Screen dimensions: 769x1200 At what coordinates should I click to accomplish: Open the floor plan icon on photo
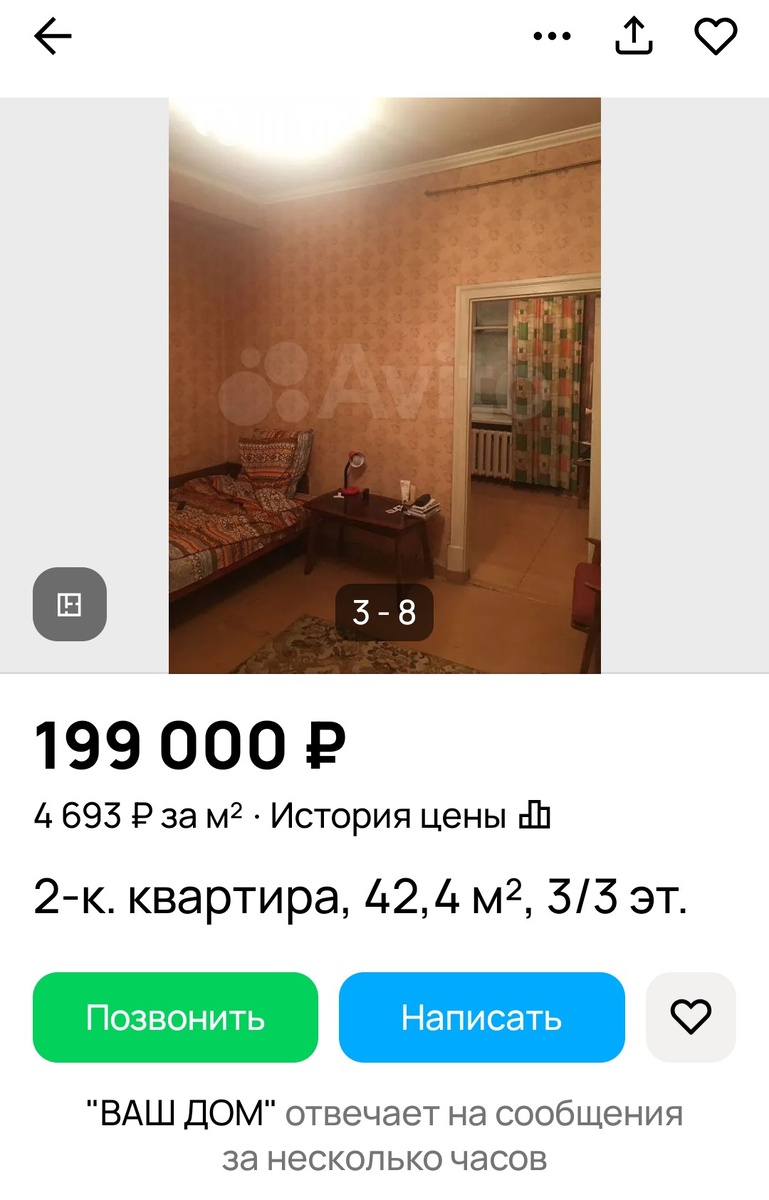(69, 604)
